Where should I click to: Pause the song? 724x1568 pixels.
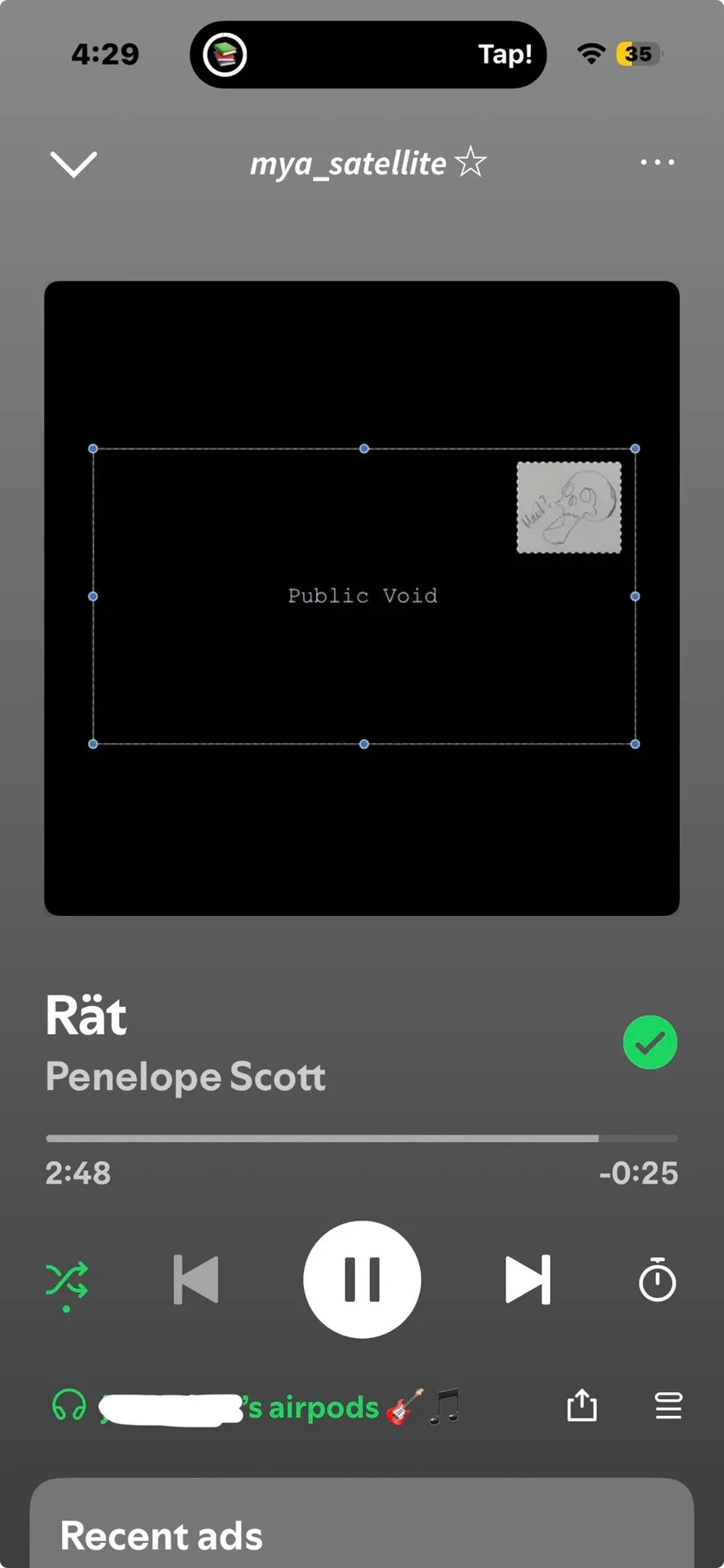pyautogui.click(x=362, y=1279)
